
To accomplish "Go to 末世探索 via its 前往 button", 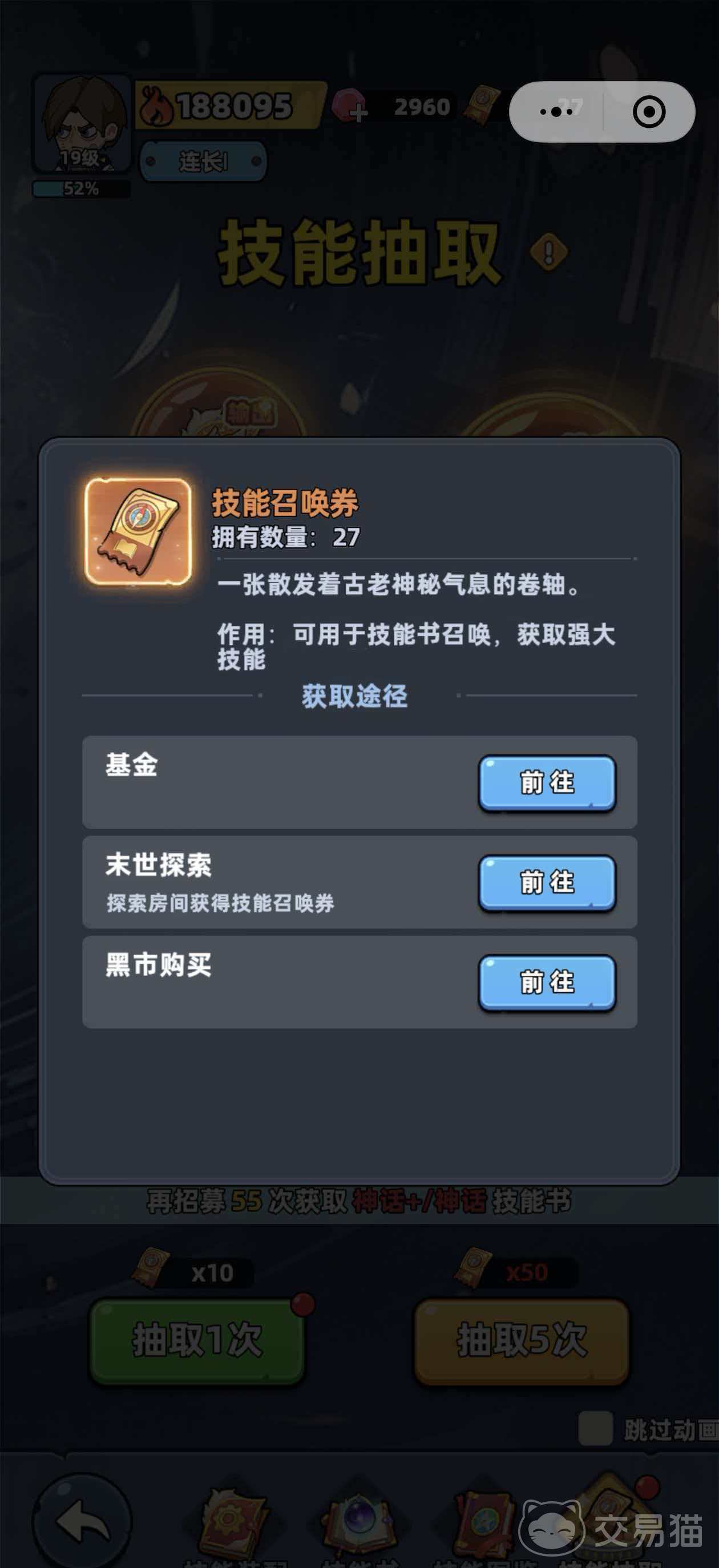I will [x=547, y=883].
